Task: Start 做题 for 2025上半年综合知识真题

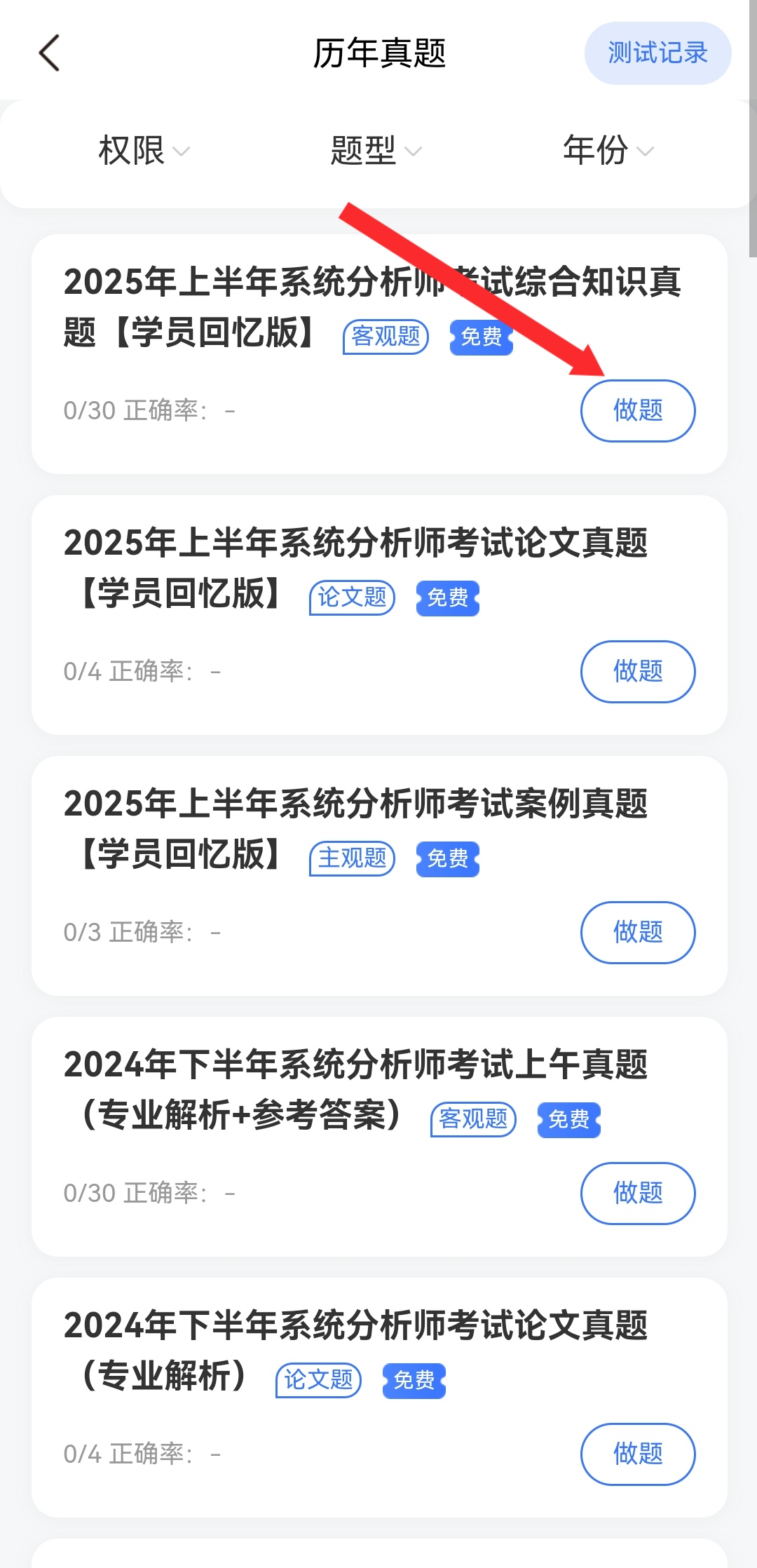Action: click(x=638, y=411)
